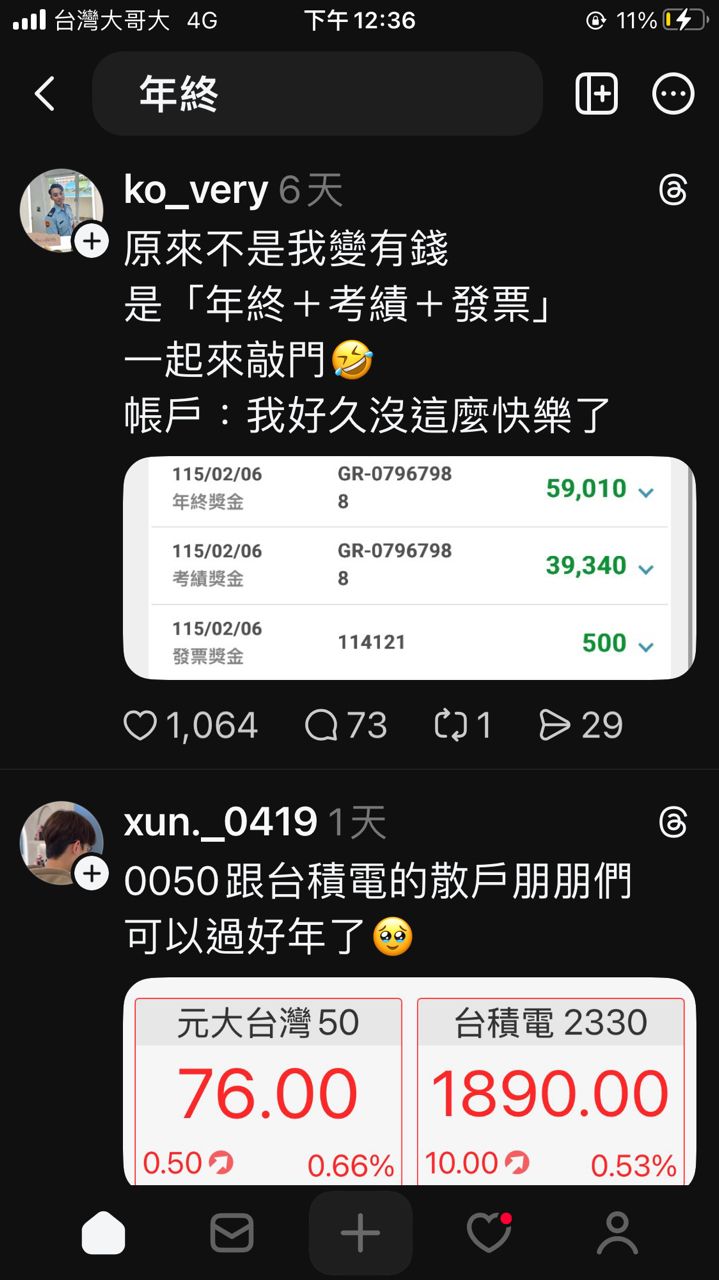Image resolution: width=719 pixels, height=1280 pixels.
Task: Open the activity heart tab
Action: click(489, 1233)
